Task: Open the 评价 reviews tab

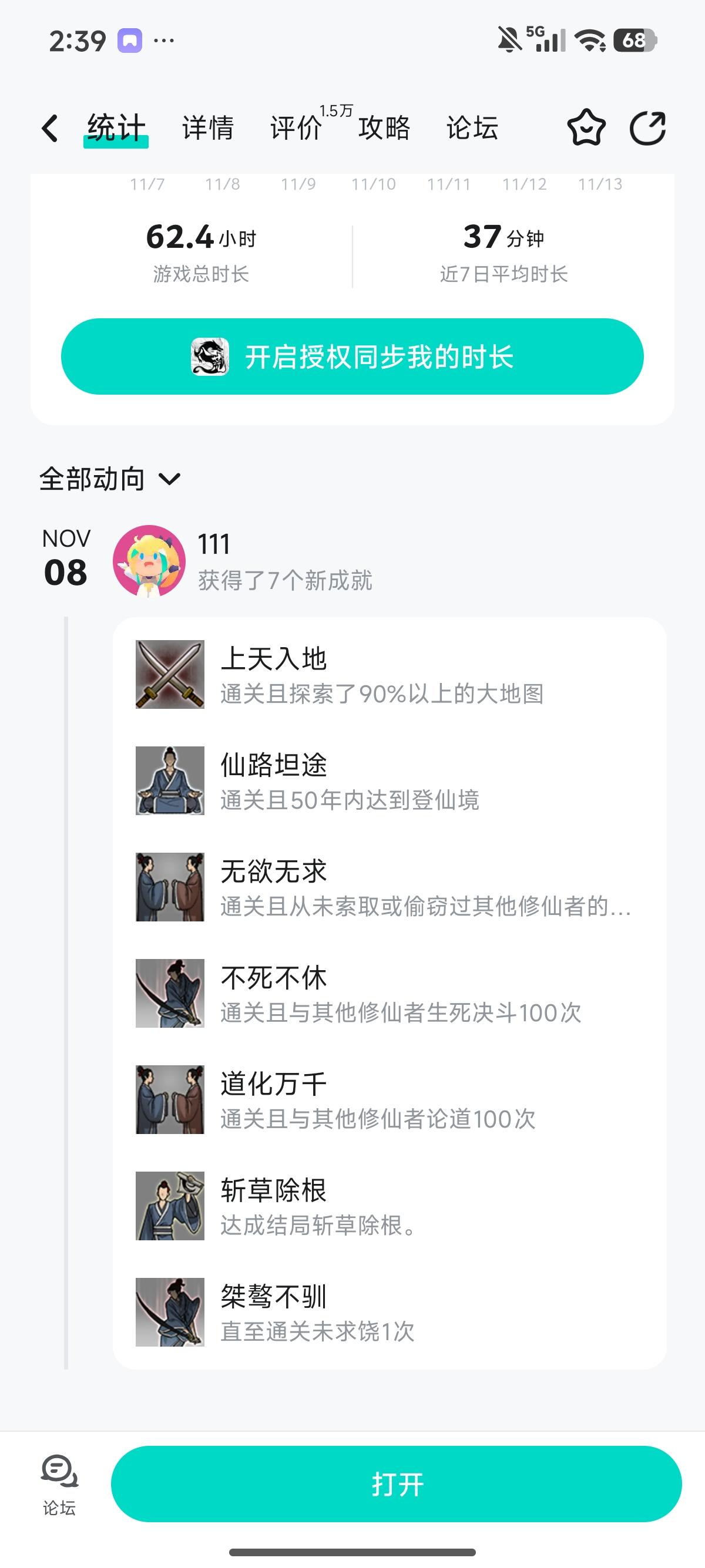Action: tap(297, 128)
